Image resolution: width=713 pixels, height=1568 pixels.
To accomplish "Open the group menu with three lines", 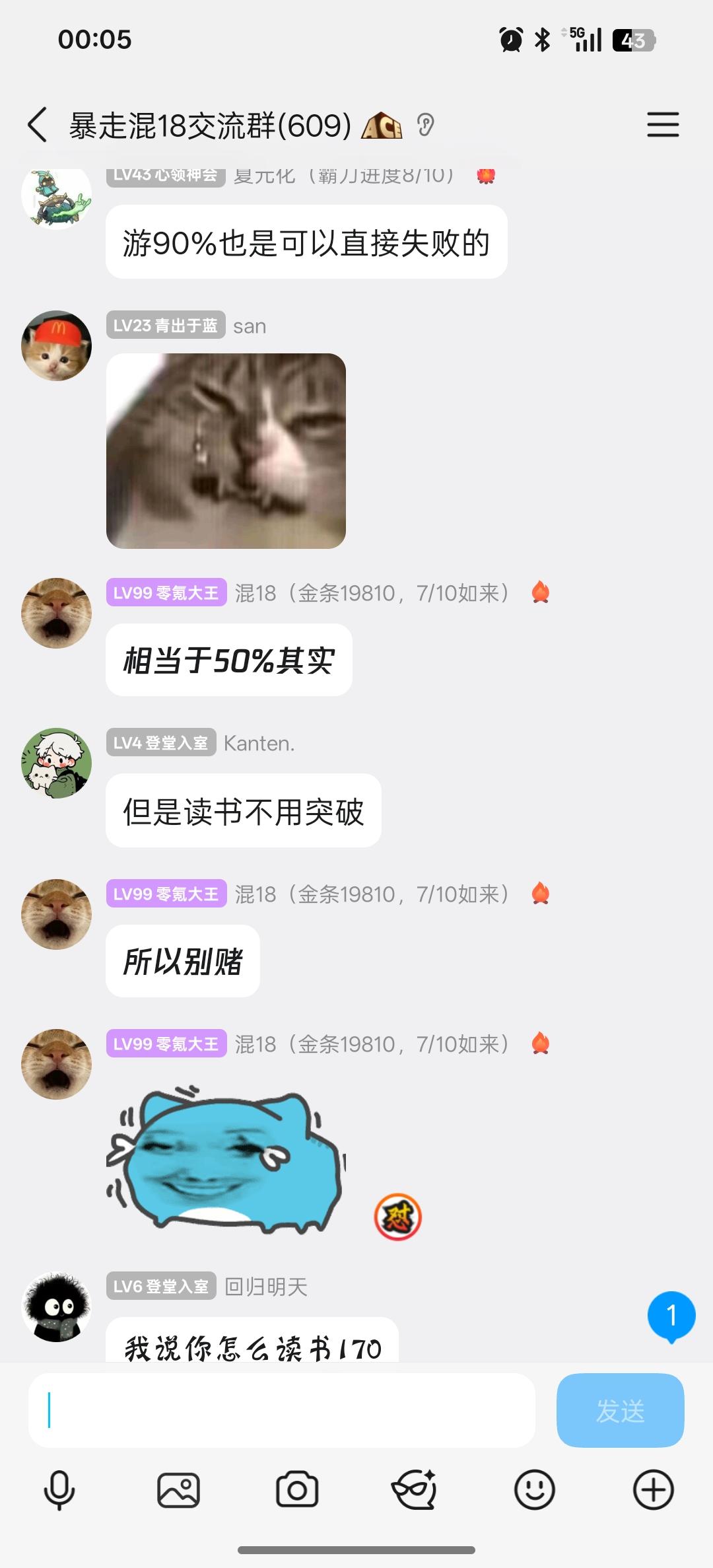I will pyautogui.click(x=663, y=125).
